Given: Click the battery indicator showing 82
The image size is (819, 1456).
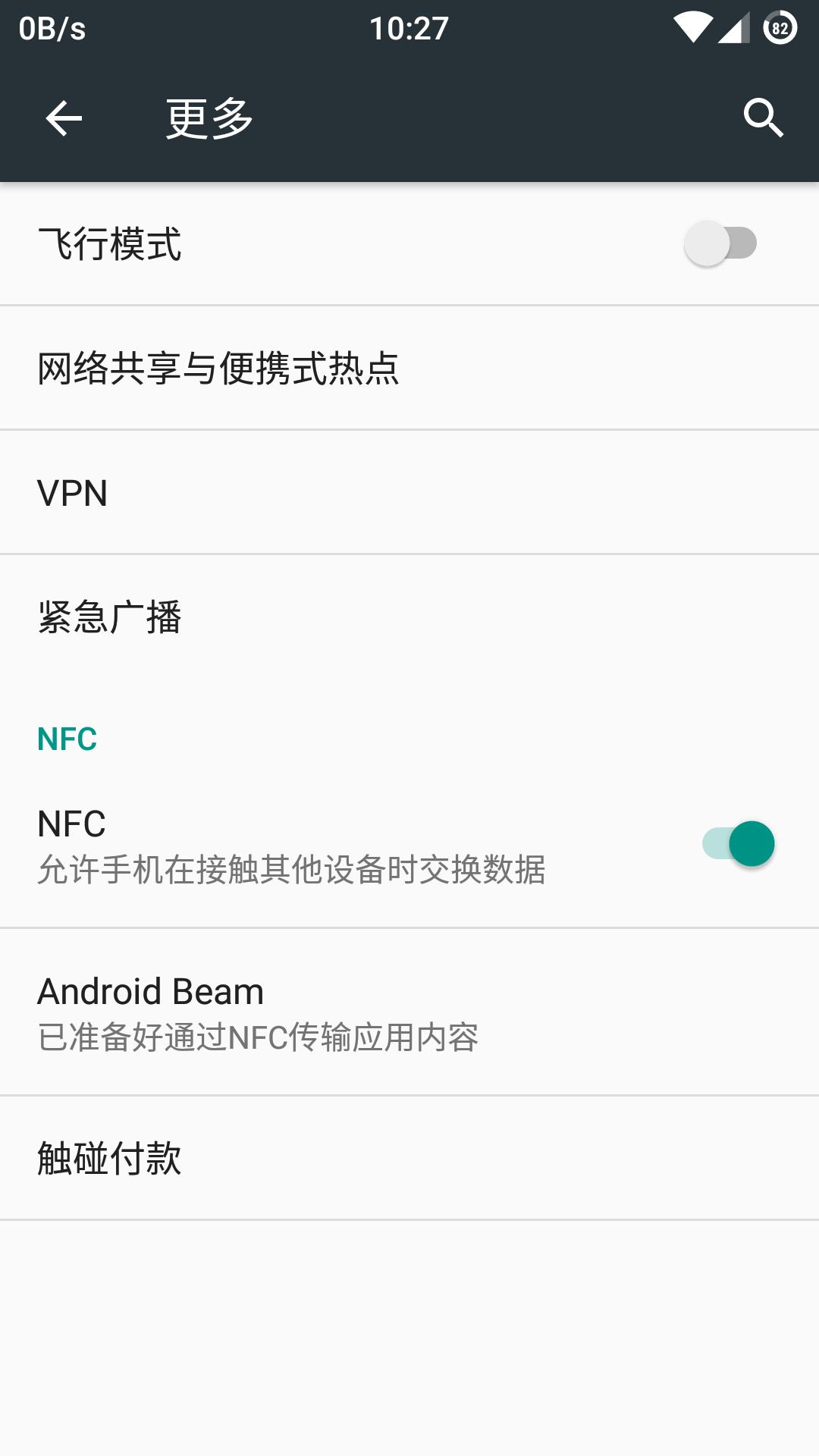Looking at the screenshot, I should pyautogui.click(x=778, y=27).
